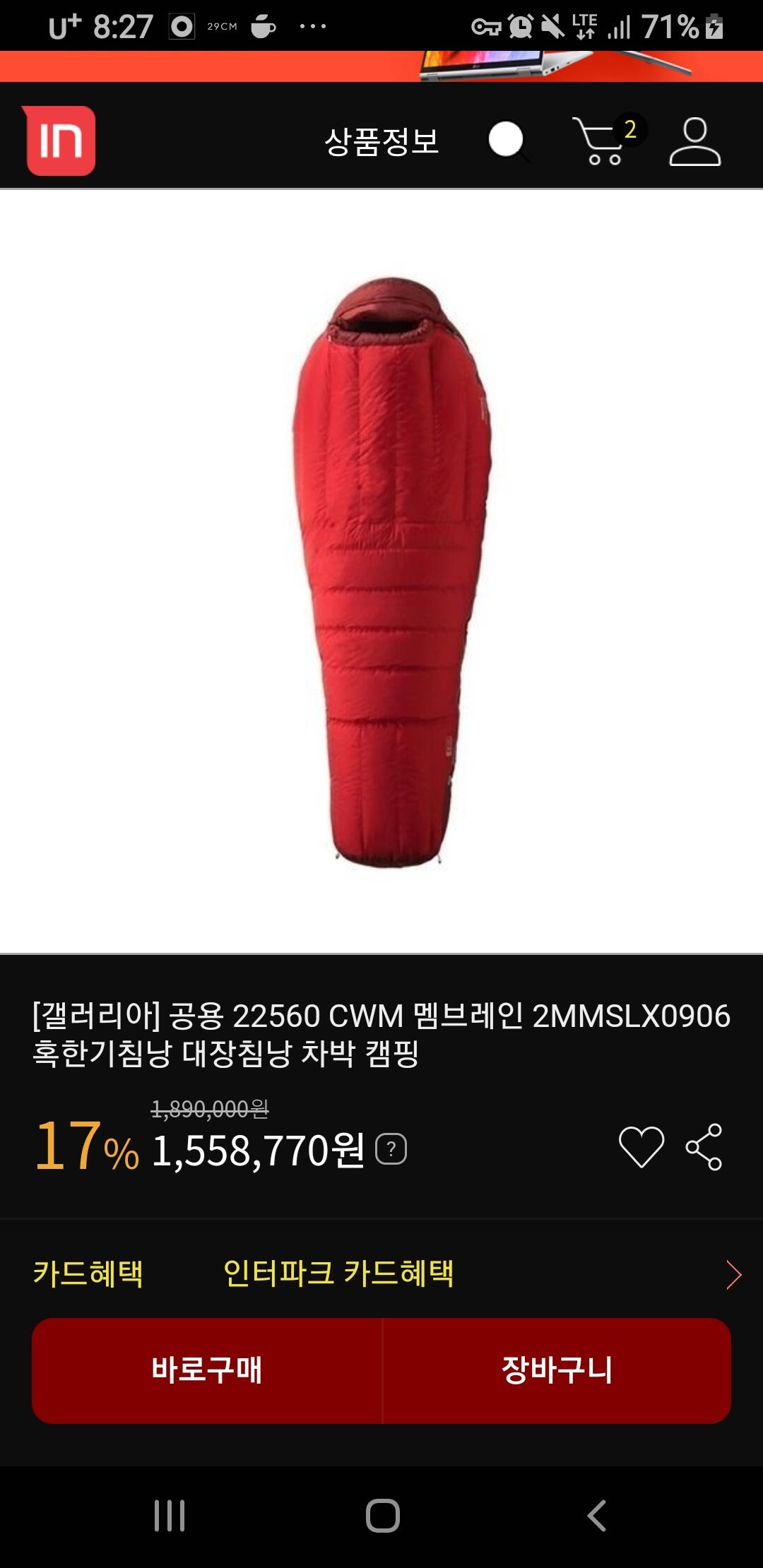
Task: Tap the 바로구매 button
Action: 207,1370
